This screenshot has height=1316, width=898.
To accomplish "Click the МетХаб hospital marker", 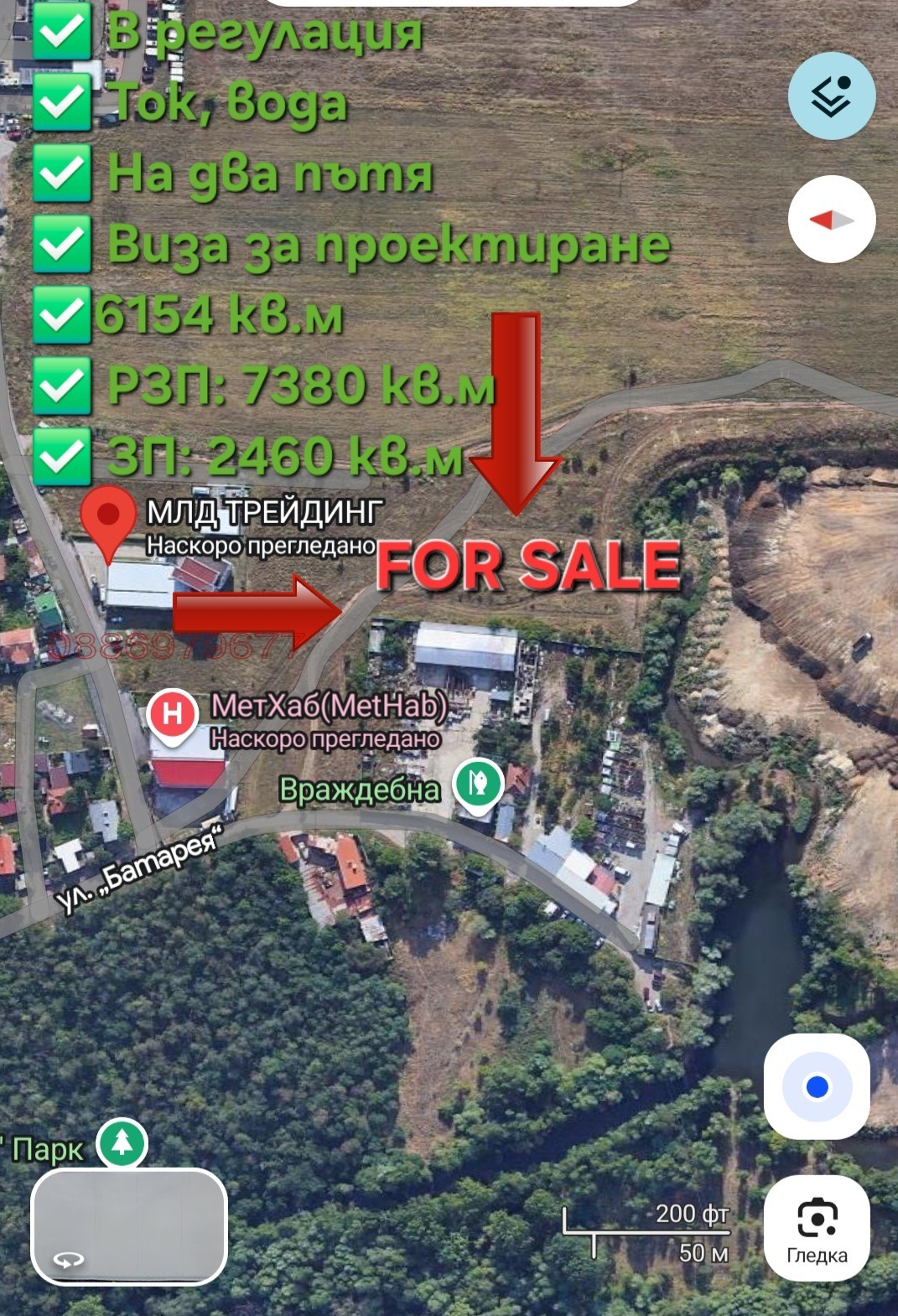I will [174, 714].
